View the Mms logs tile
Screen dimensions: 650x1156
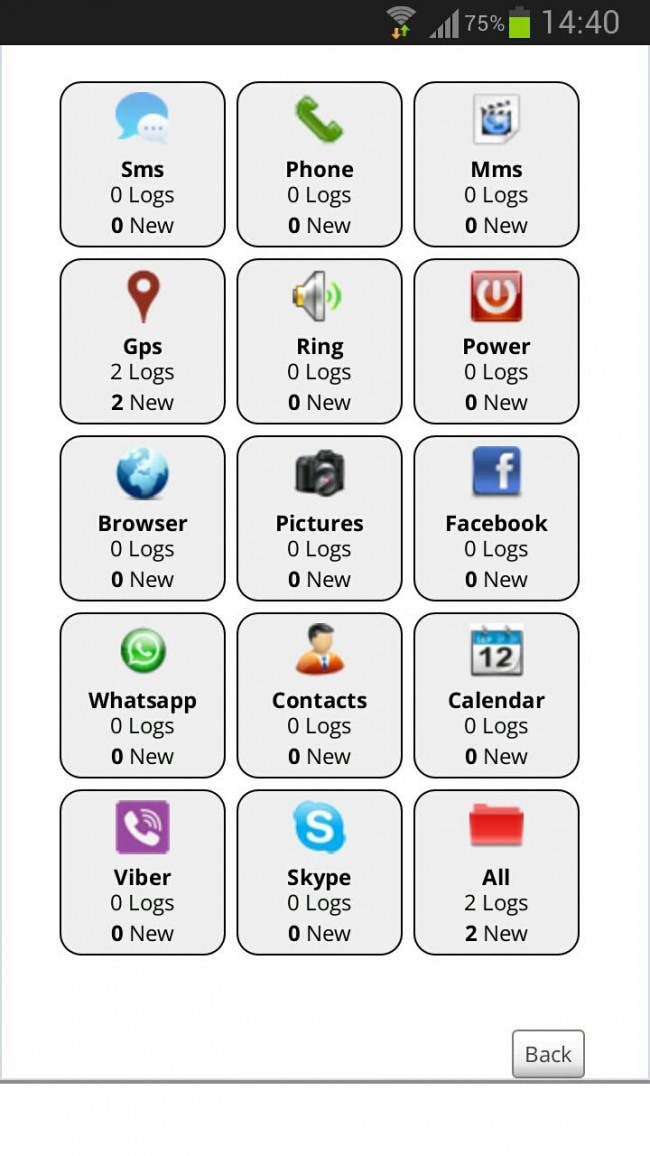click(x=496, y=164)
